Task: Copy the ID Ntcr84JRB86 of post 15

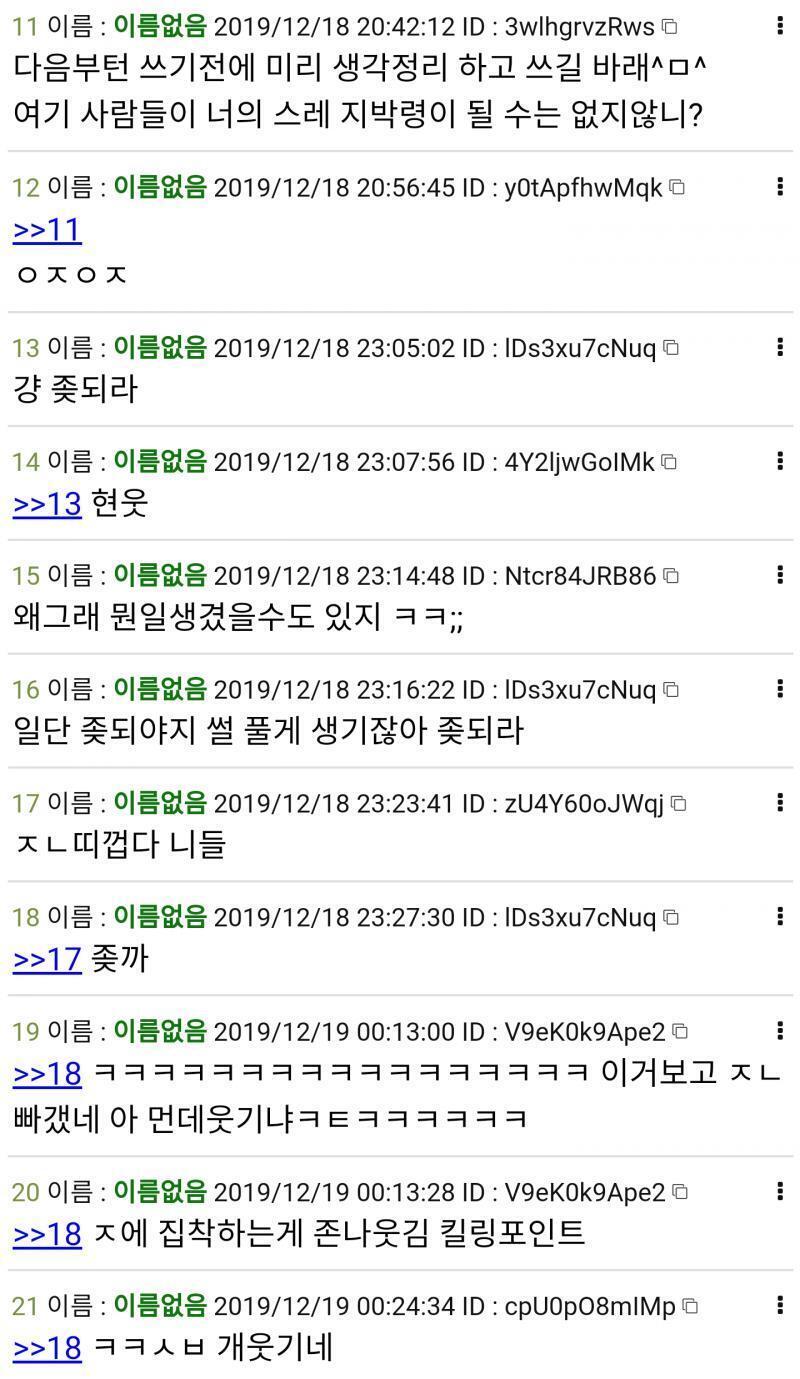Action: pyautogui.click(x=671, y=576)
